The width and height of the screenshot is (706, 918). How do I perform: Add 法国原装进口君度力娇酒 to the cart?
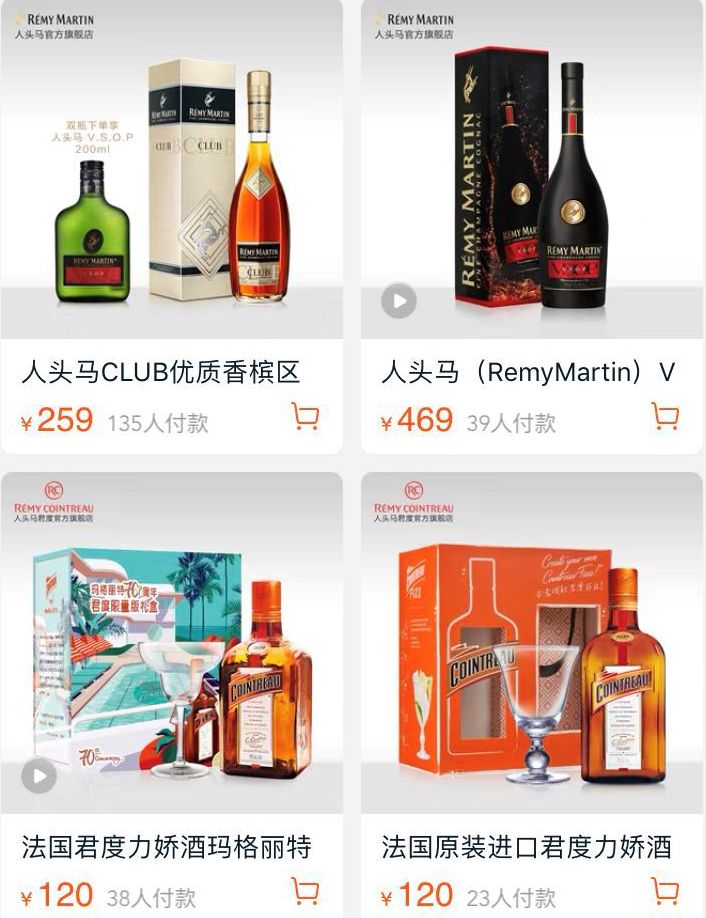pos(665,891)
